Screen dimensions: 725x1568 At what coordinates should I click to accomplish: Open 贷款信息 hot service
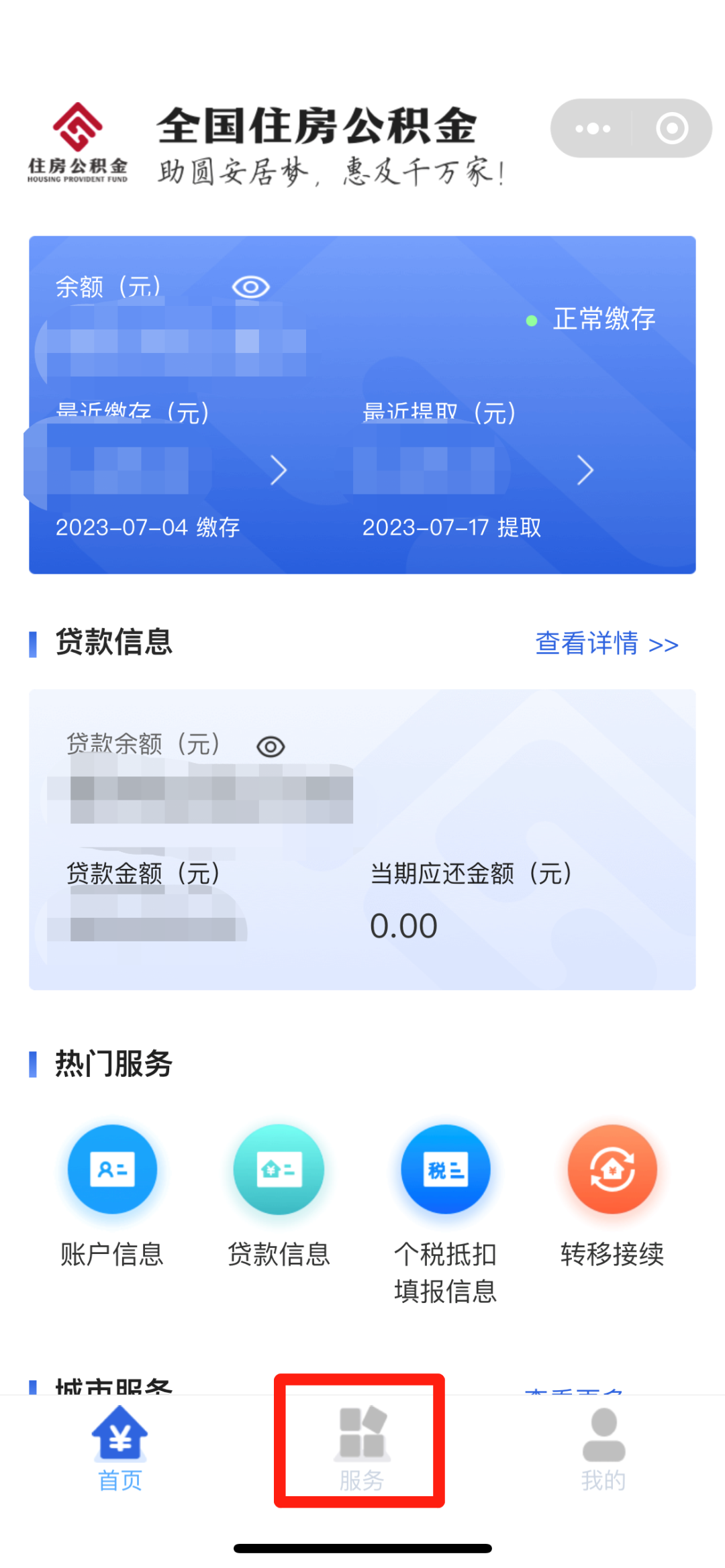point(279,1194)
